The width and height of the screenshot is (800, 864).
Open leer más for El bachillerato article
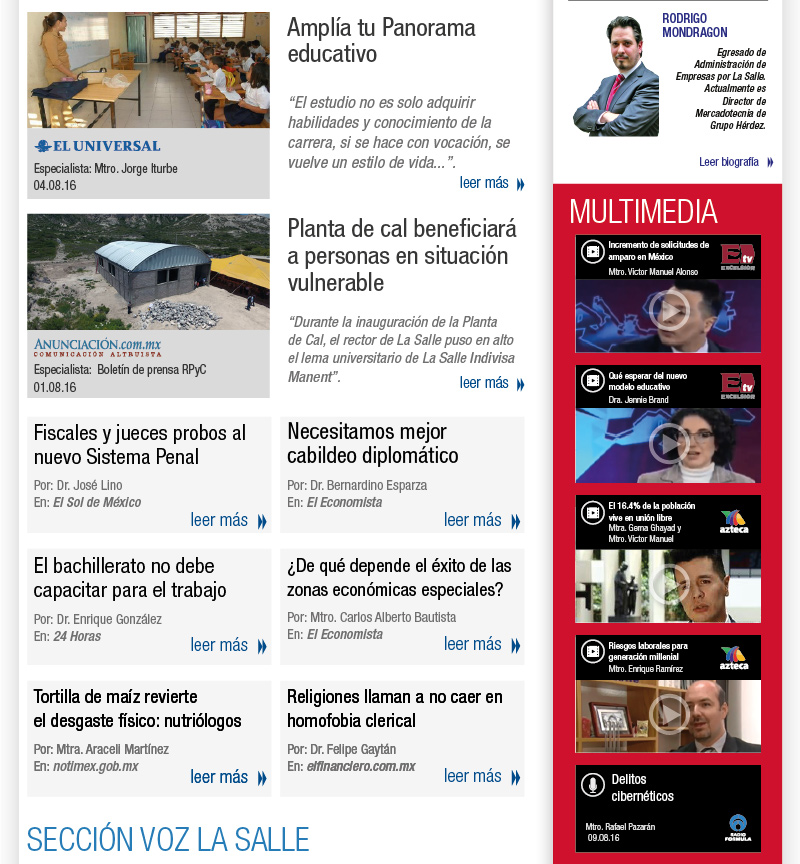[x=229, y=645]
